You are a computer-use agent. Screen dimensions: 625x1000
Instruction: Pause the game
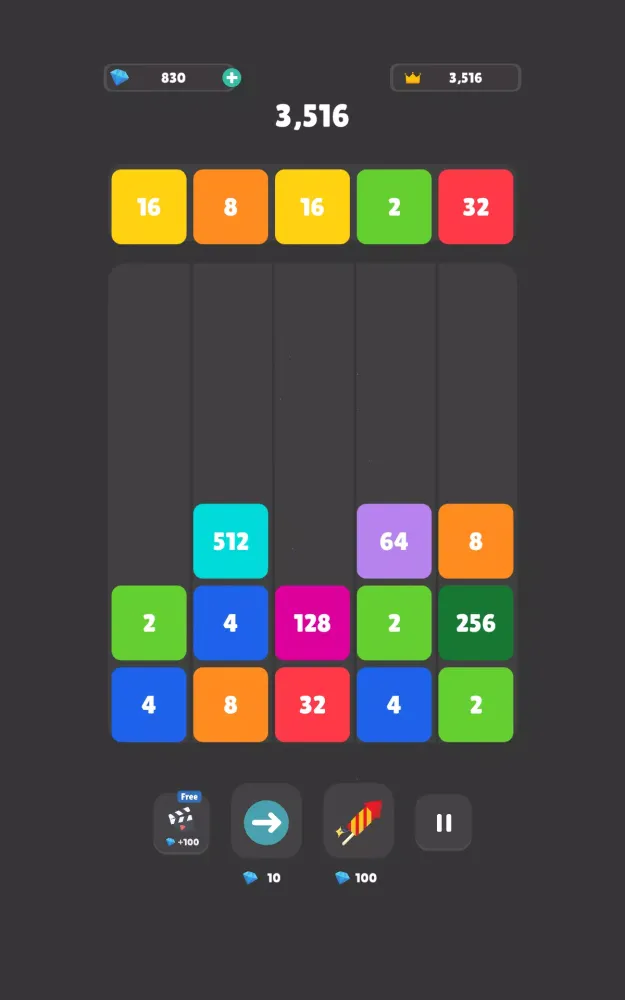tap(443, 823)
